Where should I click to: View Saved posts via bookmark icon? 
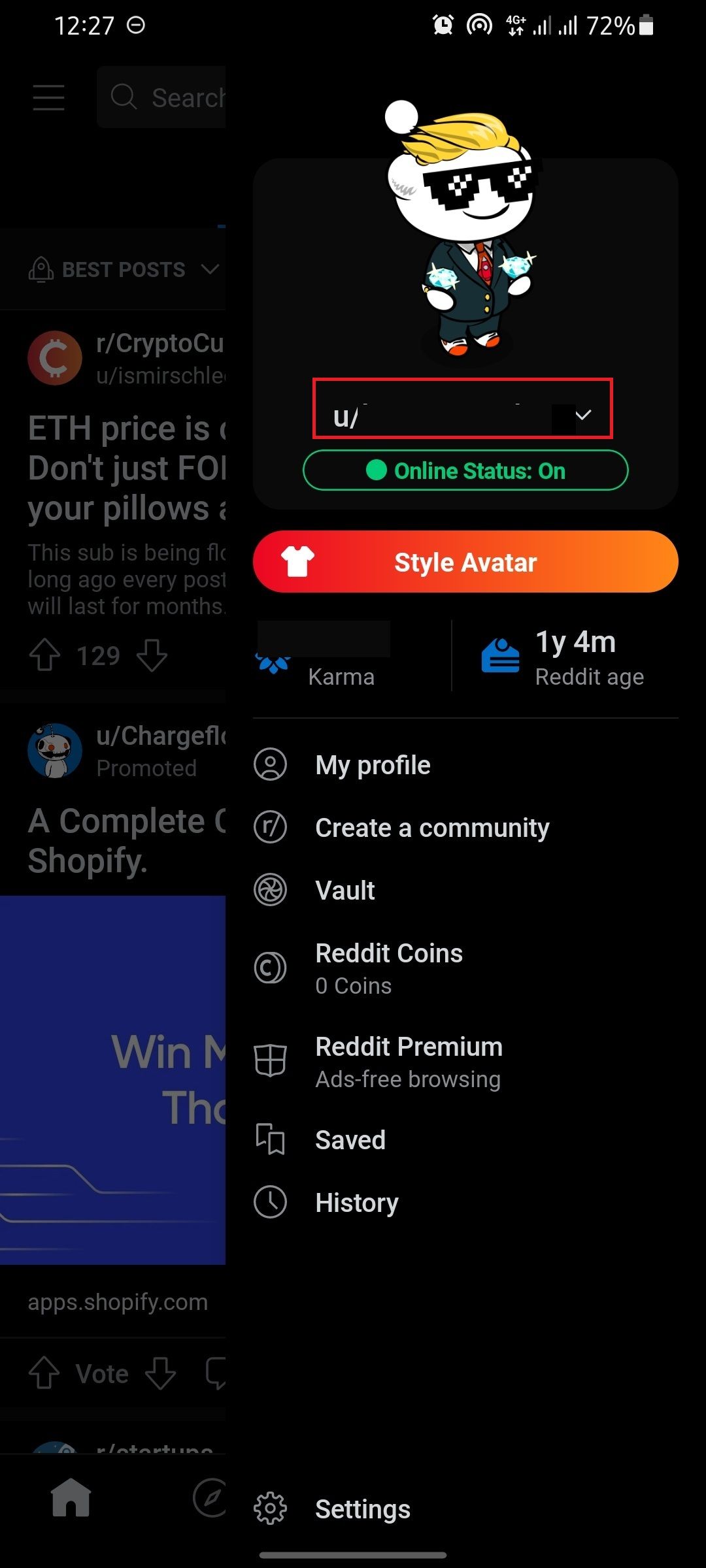pos(271,1139)
